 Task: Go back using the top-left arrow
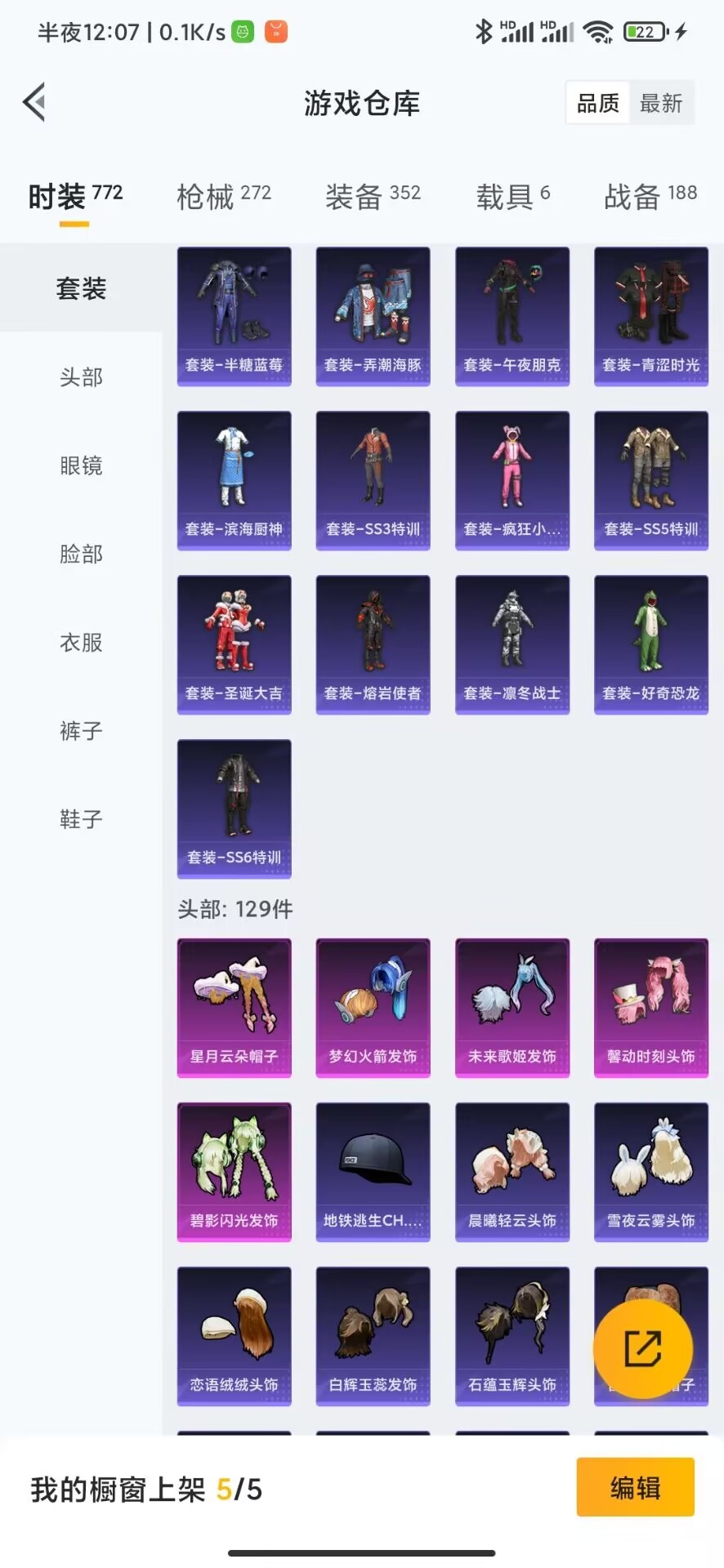[34, 103]
